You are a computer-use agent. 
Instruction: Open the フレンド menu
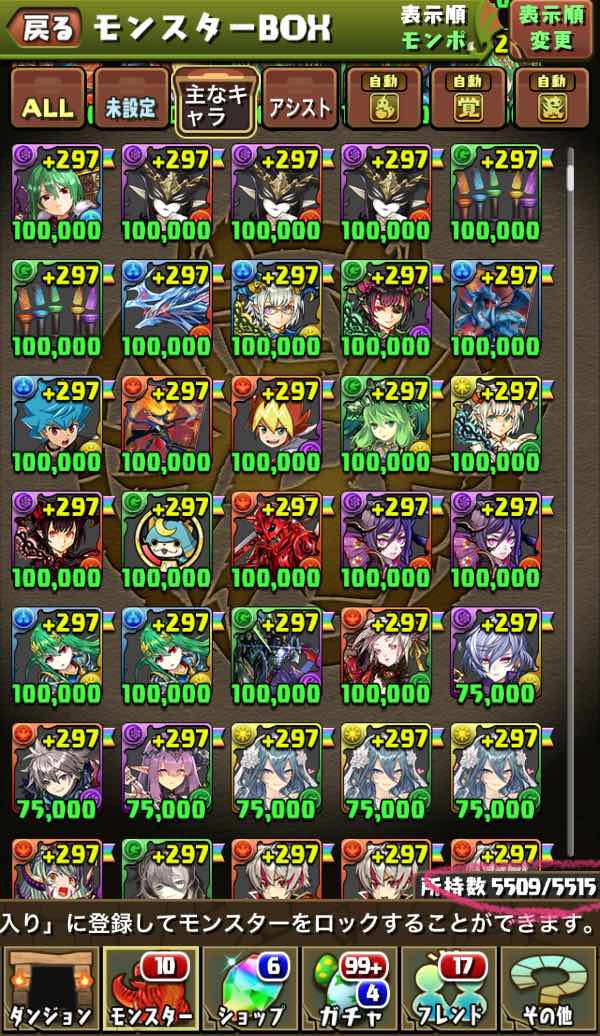pyautogui.click(x=449, y=990)
